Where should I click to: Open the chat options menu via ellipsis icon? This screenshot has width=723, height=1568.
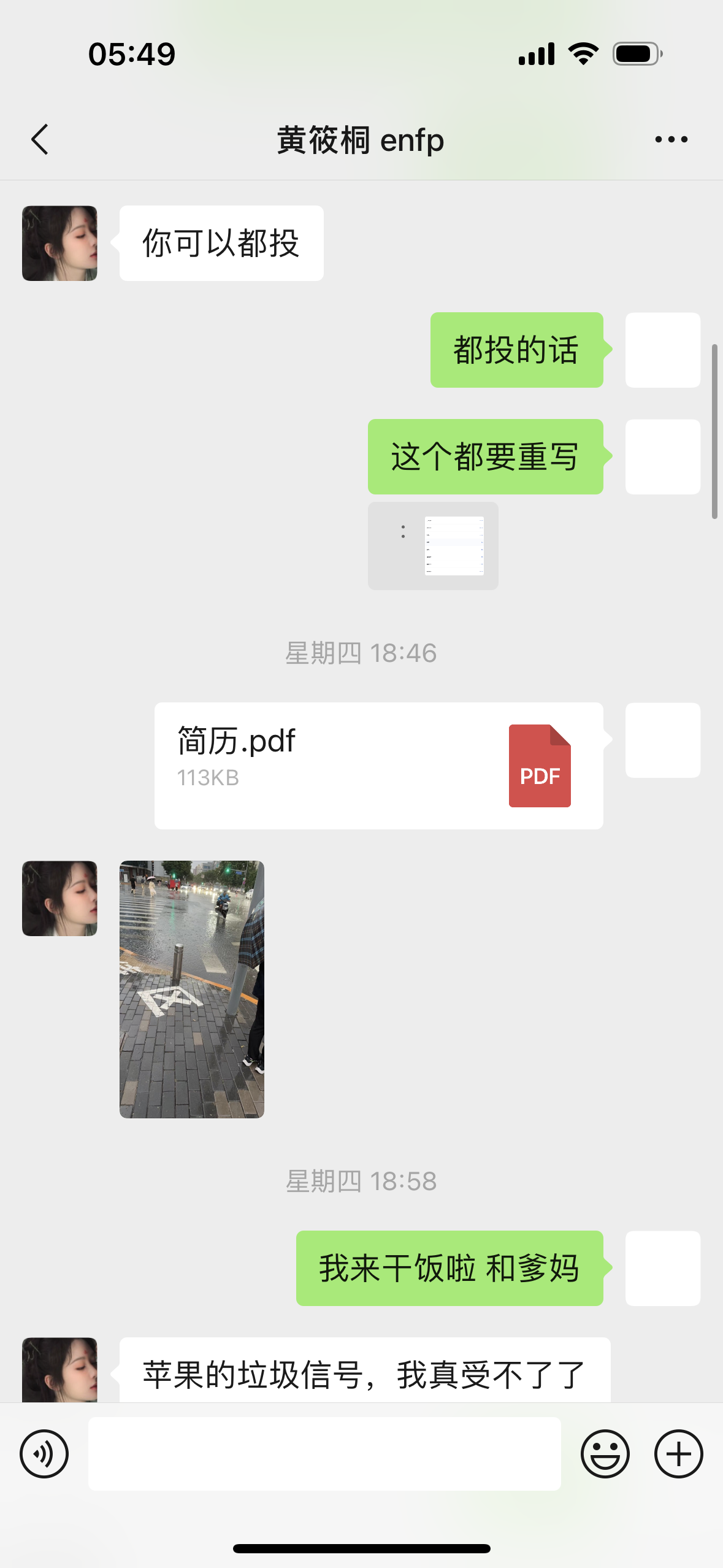tap(670, 139)
